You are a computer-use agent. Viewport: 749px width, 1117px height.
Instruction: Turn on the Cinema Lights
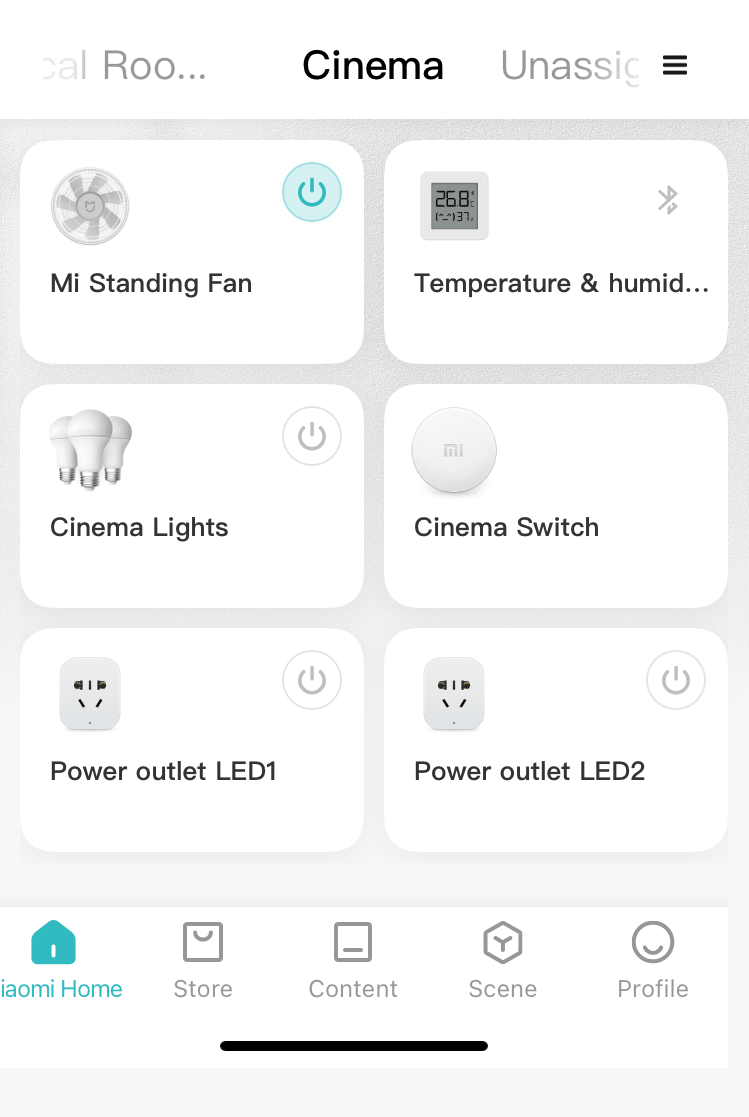(x=312, y=436)
